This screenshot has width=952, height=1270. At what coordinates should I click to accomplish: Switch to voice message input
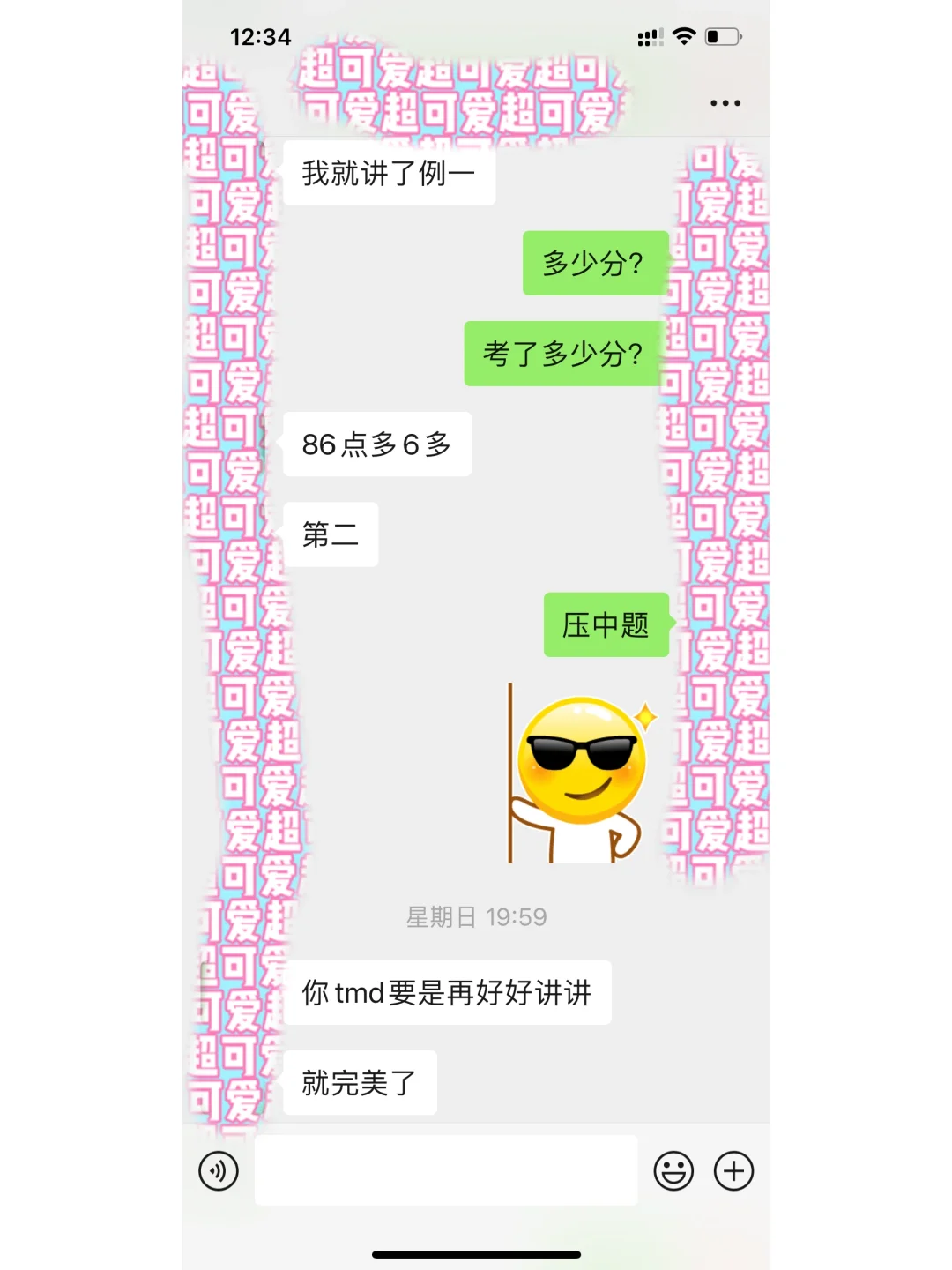(x=219, y=1171)
